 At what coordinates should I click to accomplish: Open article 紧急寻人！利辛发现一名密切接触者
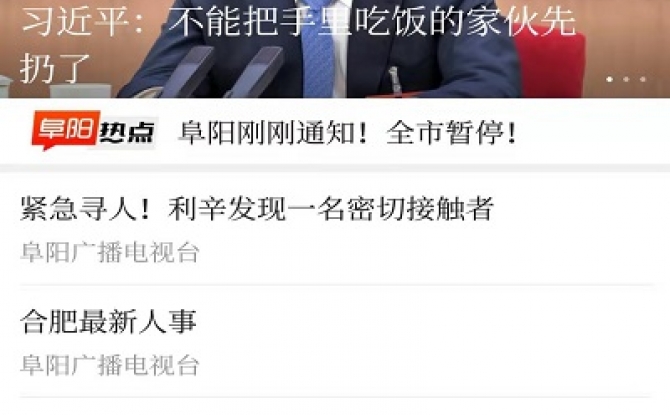pyautogui.click(x=257, y=209)
